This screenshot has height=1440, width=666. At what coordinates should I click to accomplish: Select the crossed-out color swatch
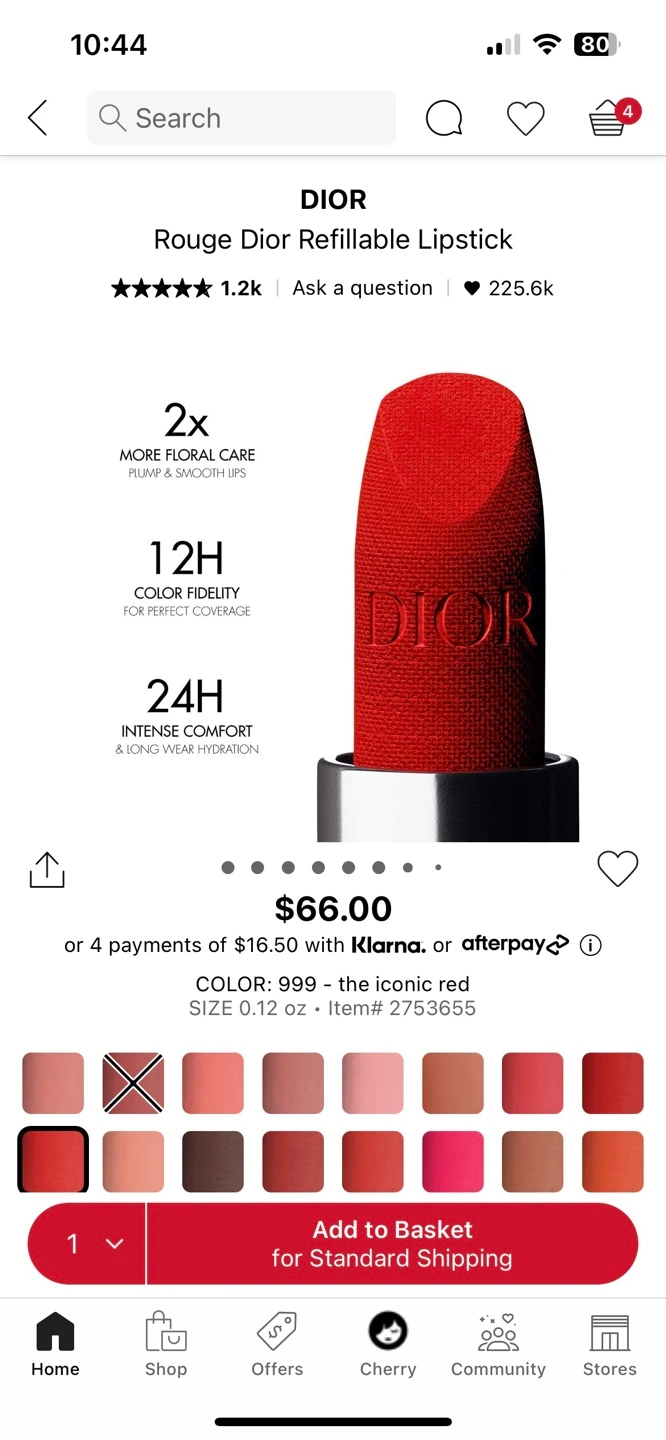133,1083
